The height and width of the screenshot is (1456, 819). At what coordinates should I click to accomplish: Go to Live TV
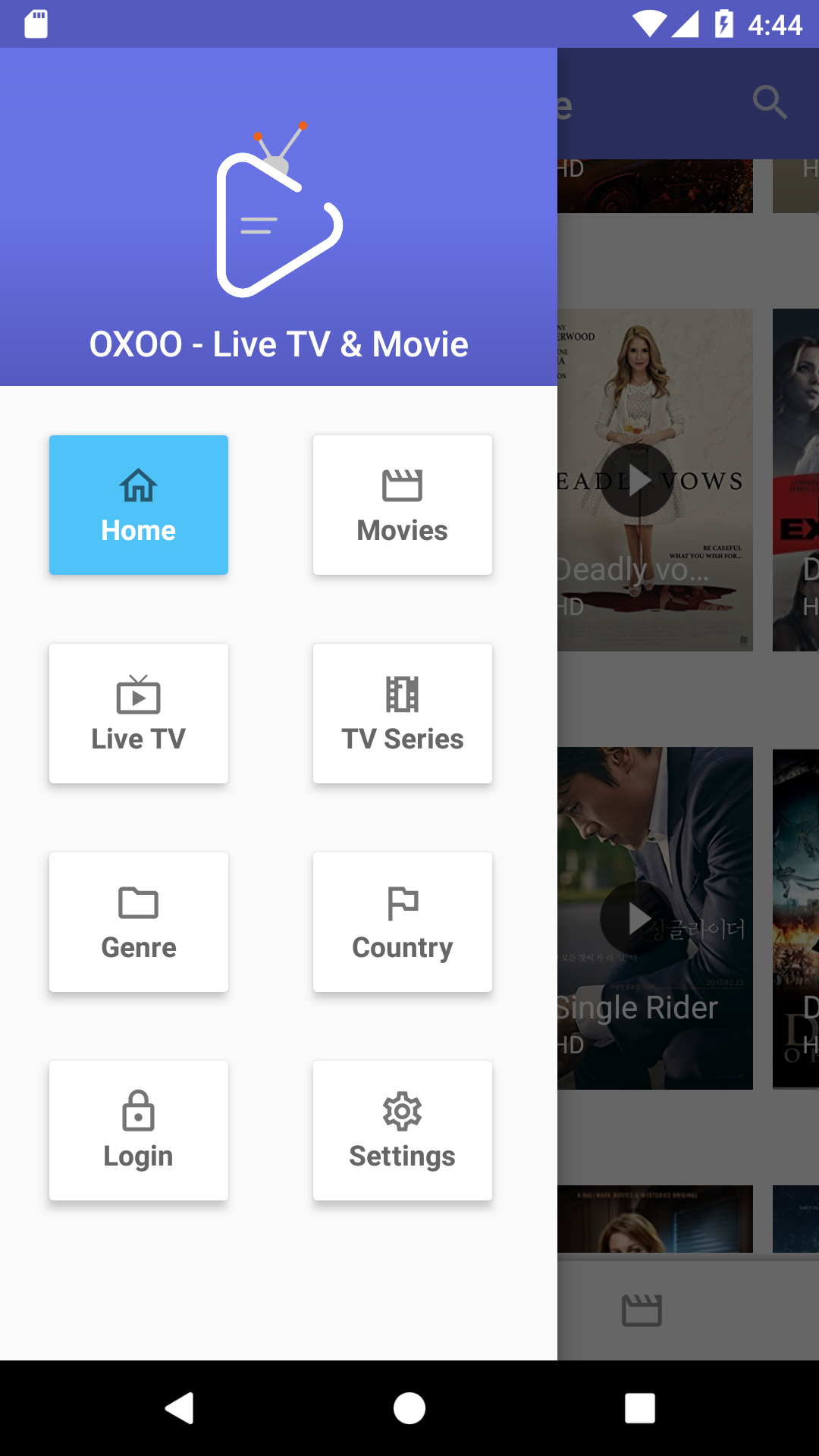tap(139, 714)
